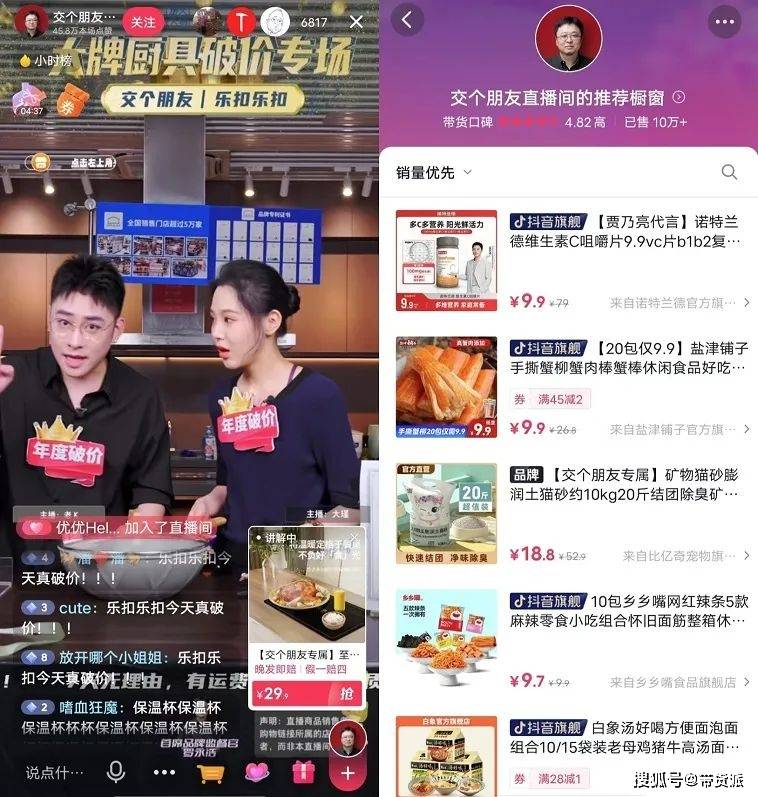Tap the microphone icon in the live bar
This screenshot has height=797, width=758.
pos(115,772)
